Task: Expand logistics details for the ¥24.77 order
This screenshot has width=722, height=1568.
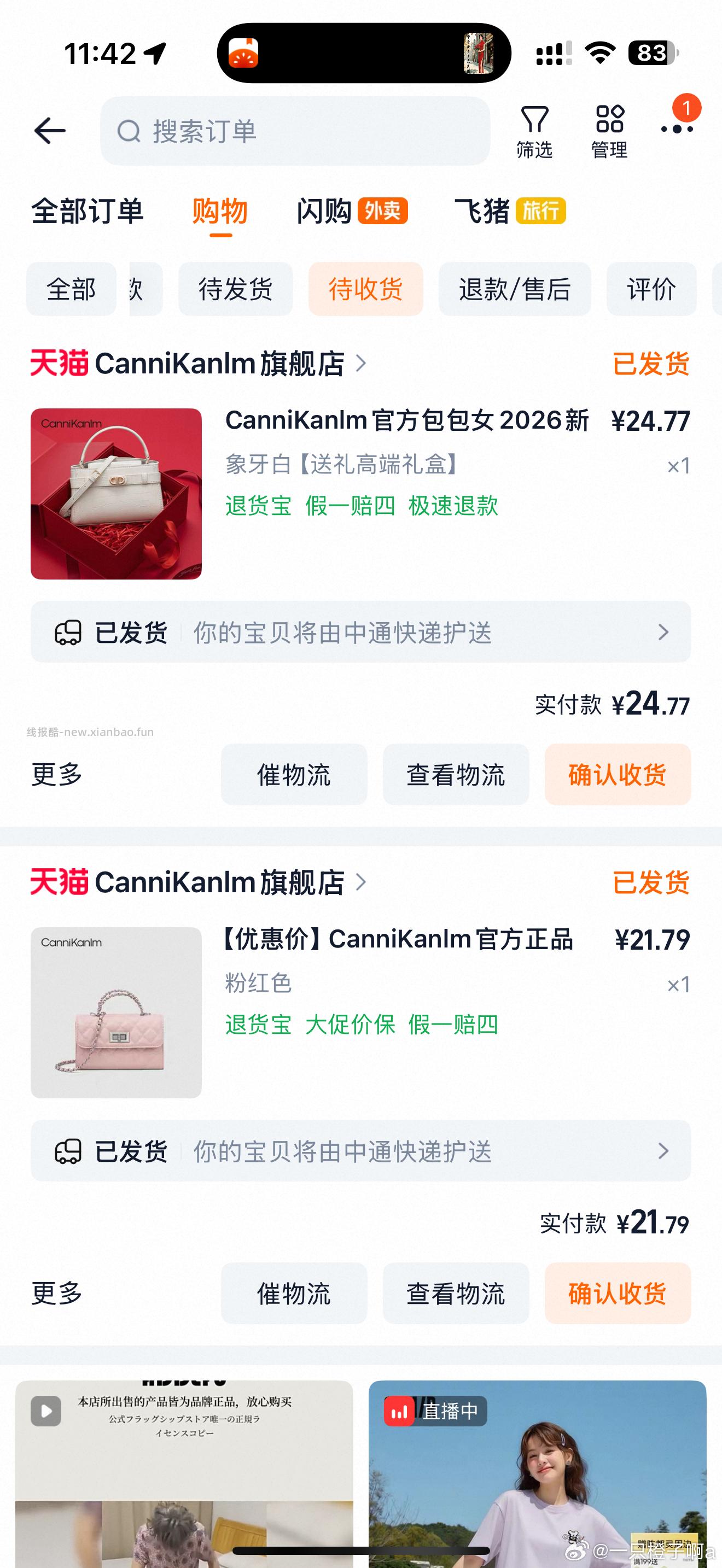Action: [x=664, y=632]
